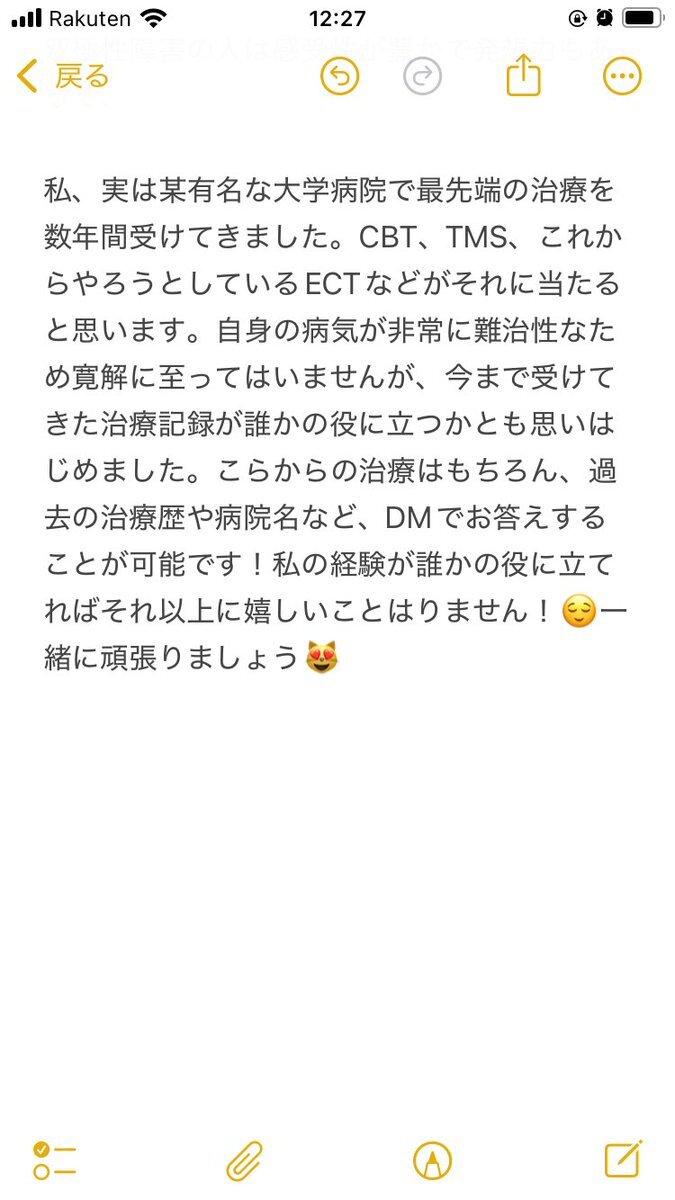Redo the undone edit
The image size is (675, 1200).
point(422,77)
